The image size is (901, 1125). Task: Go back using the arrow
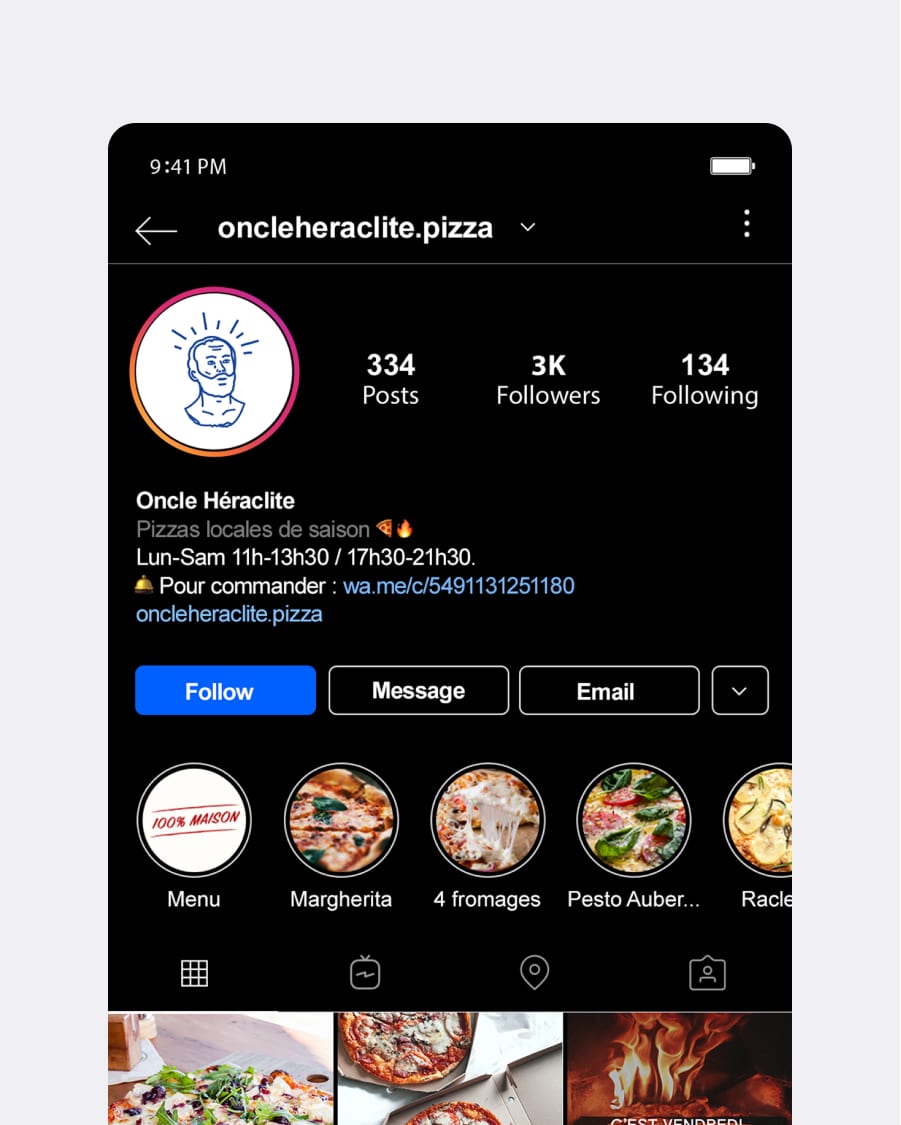click(156, 230)
